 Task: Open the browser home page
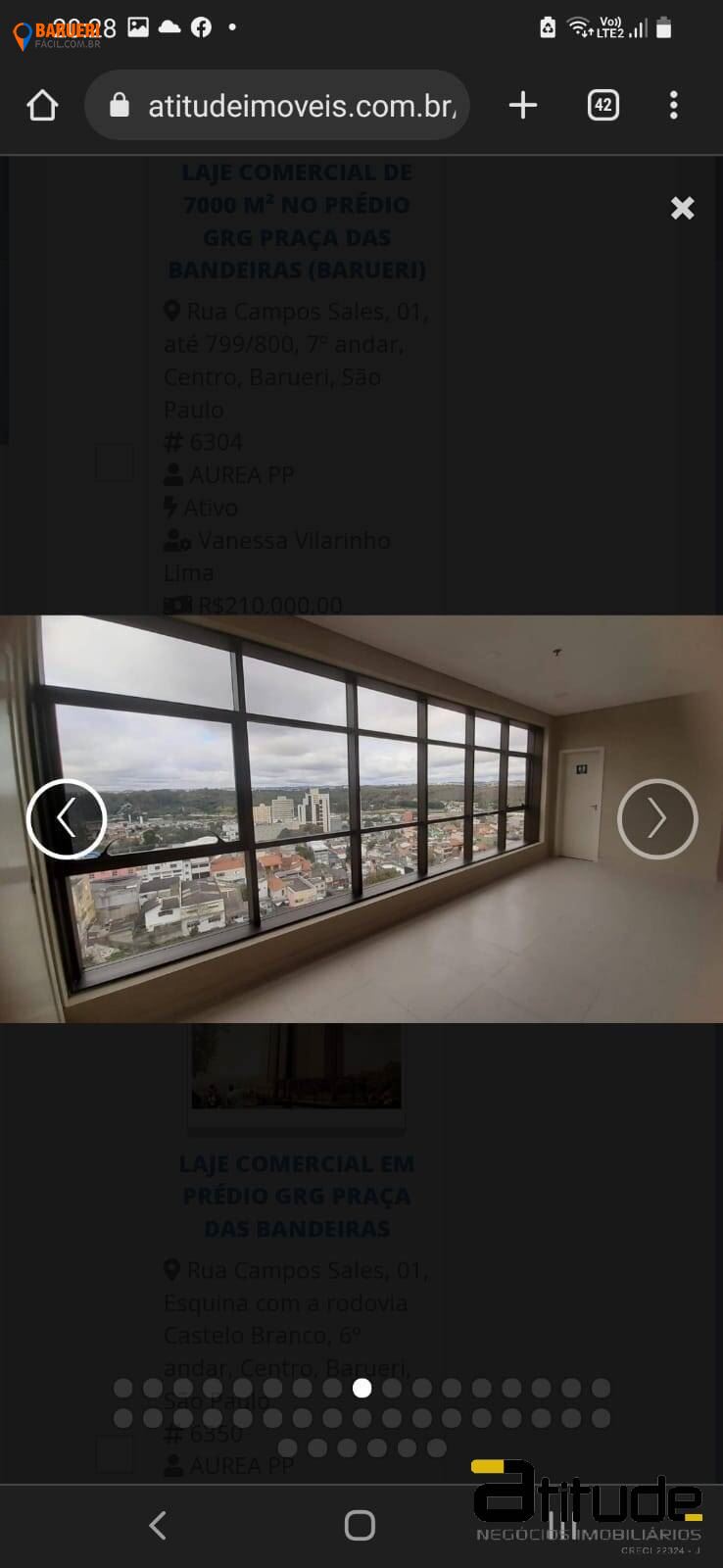(x=42, y=105)
